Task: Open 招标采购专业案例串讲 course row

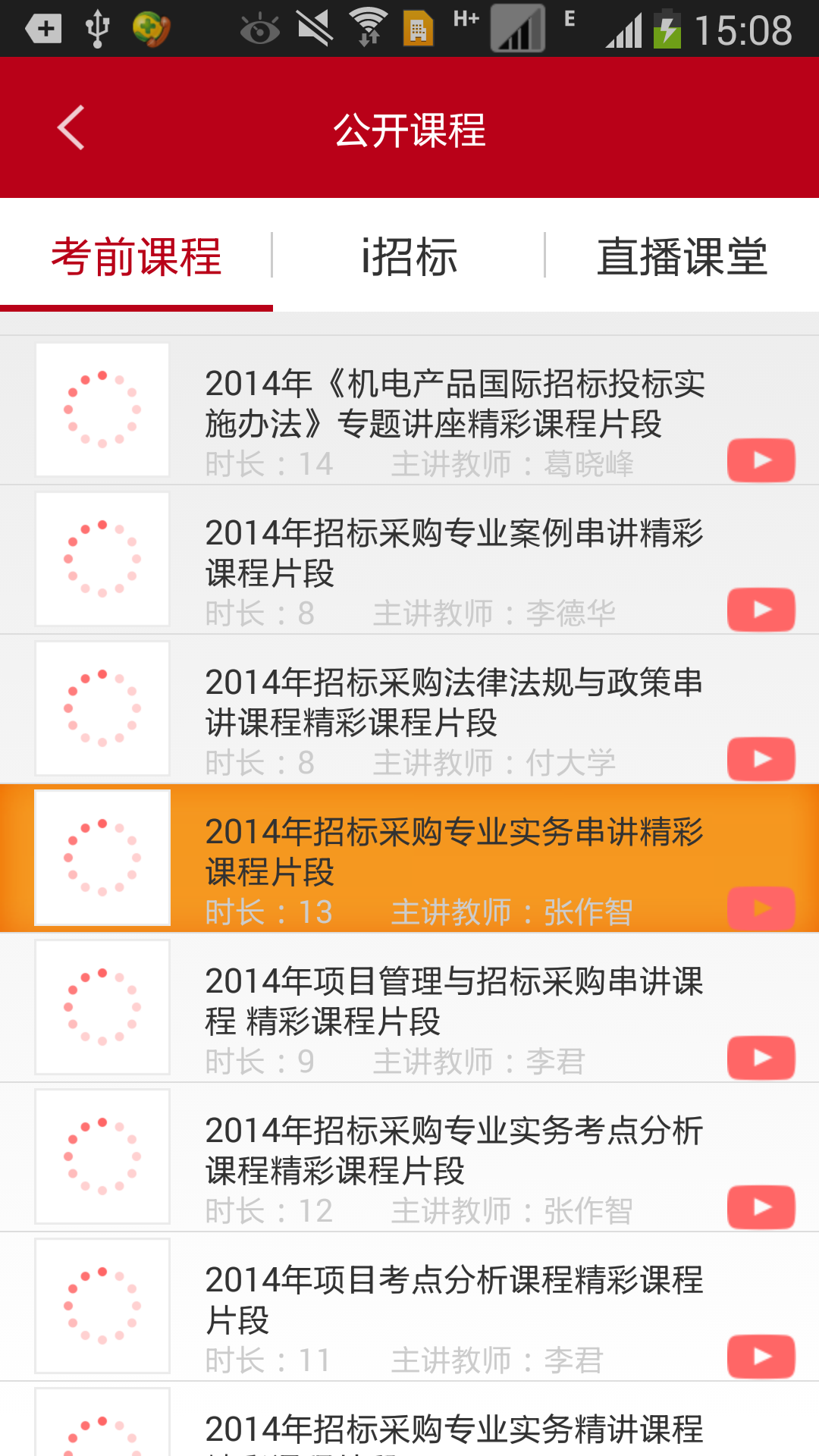Action: (x=455, y=553)
